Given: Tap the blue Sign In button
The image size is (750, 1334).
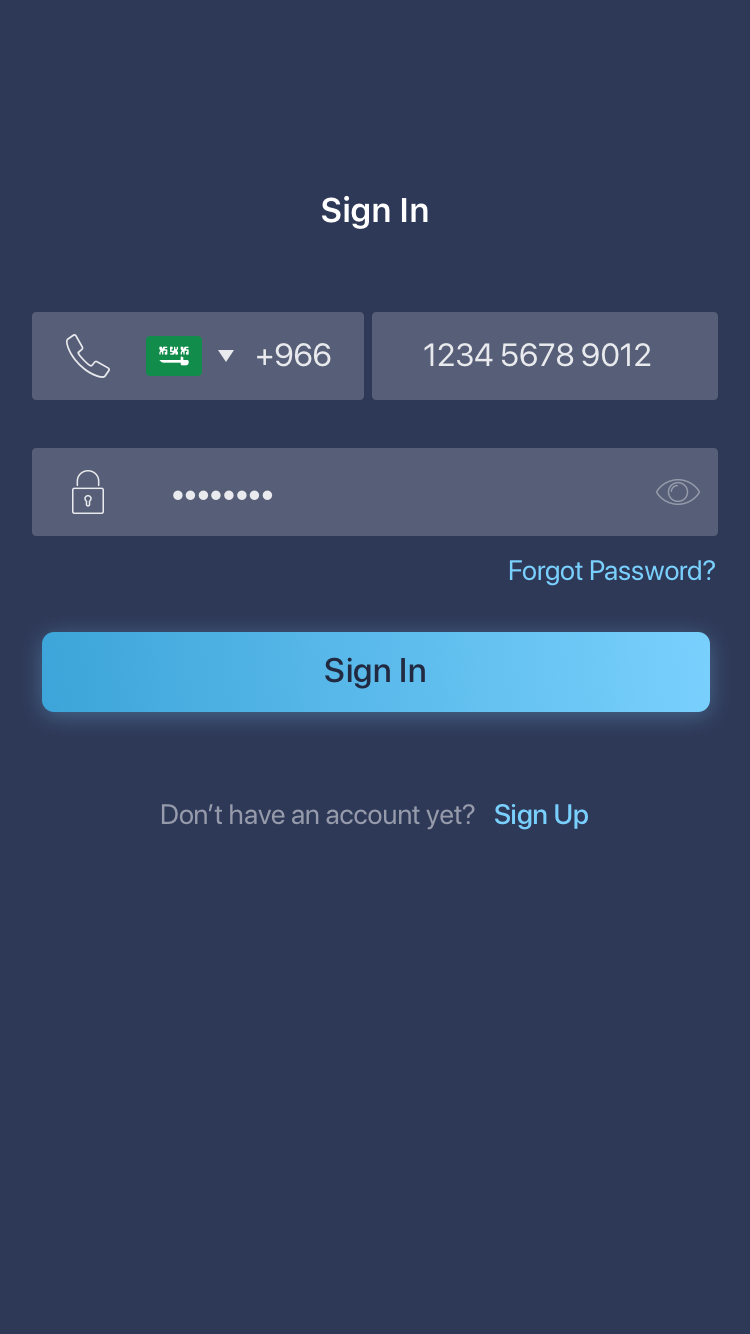Looking at the screenshot, I should [x=375, y=671].
